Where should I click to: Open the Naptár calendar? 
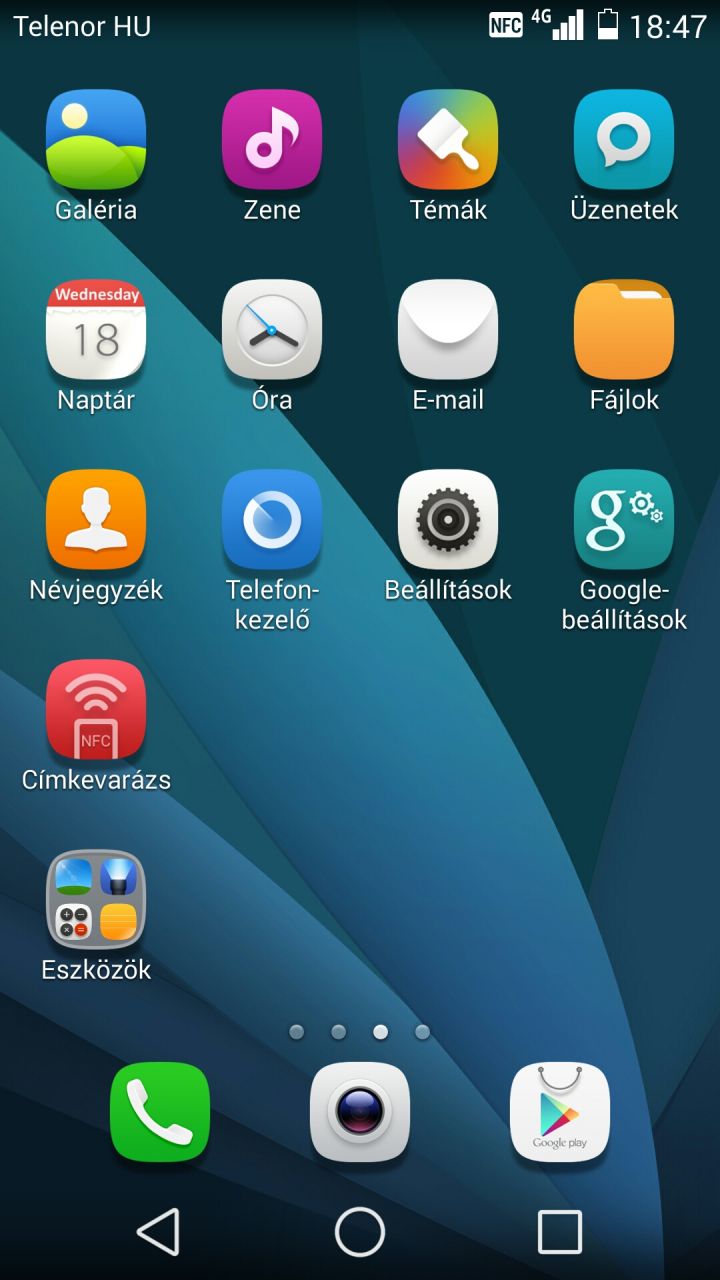click(x=96, y=330)
